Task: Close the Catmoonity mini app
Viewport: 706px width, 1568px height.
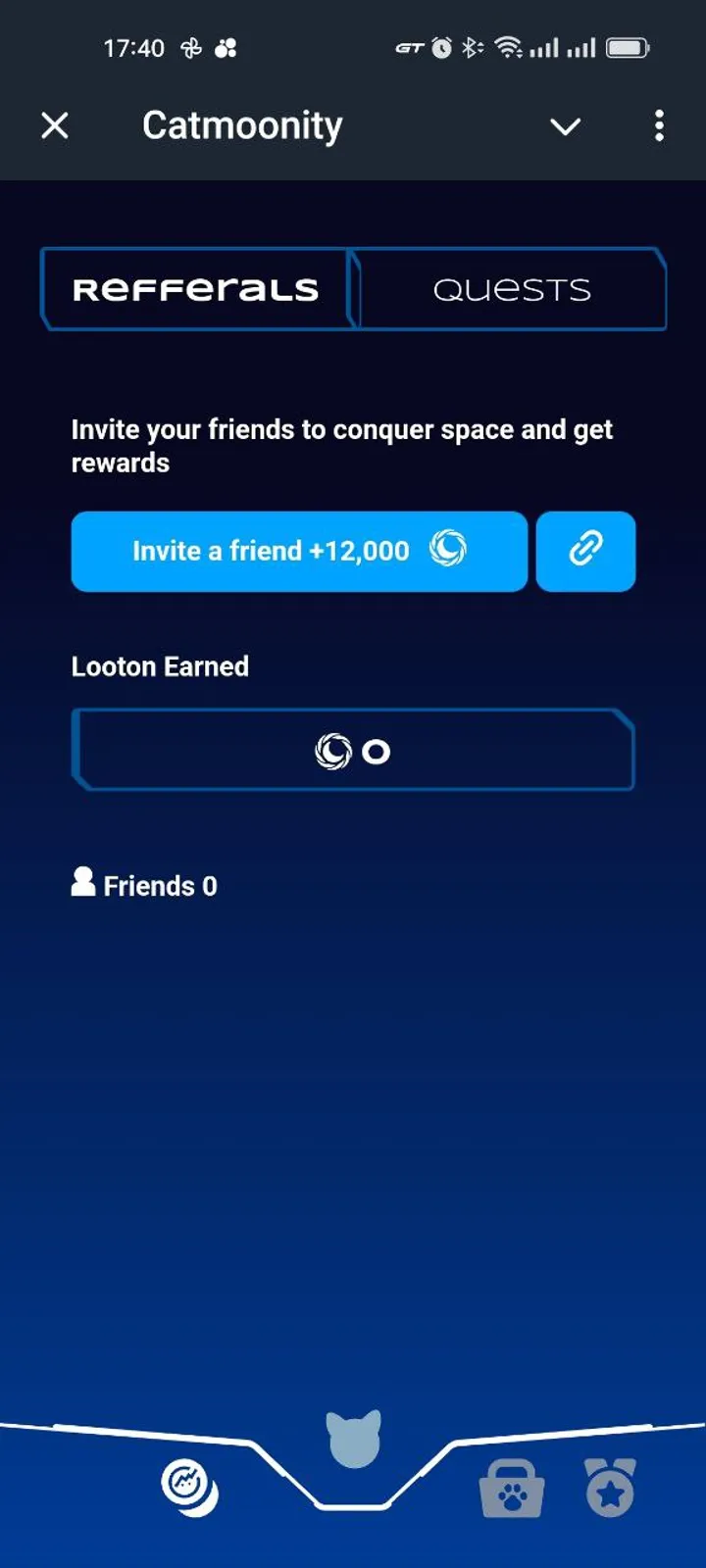Action: [55, 125]
